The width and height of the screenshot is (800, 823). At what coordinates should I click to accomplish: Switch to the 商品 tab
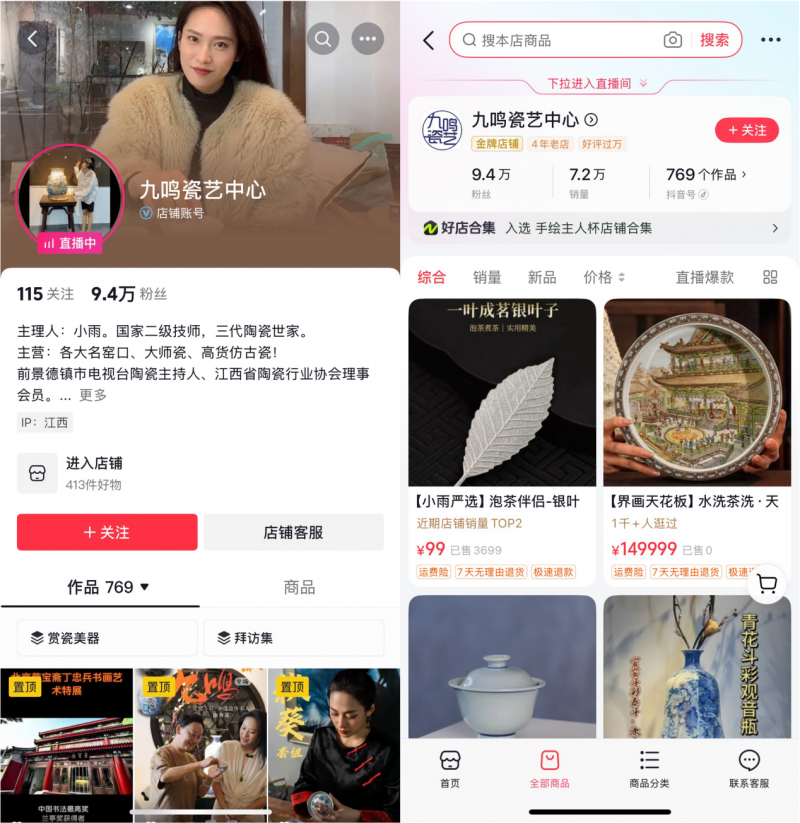pos(299,587)
